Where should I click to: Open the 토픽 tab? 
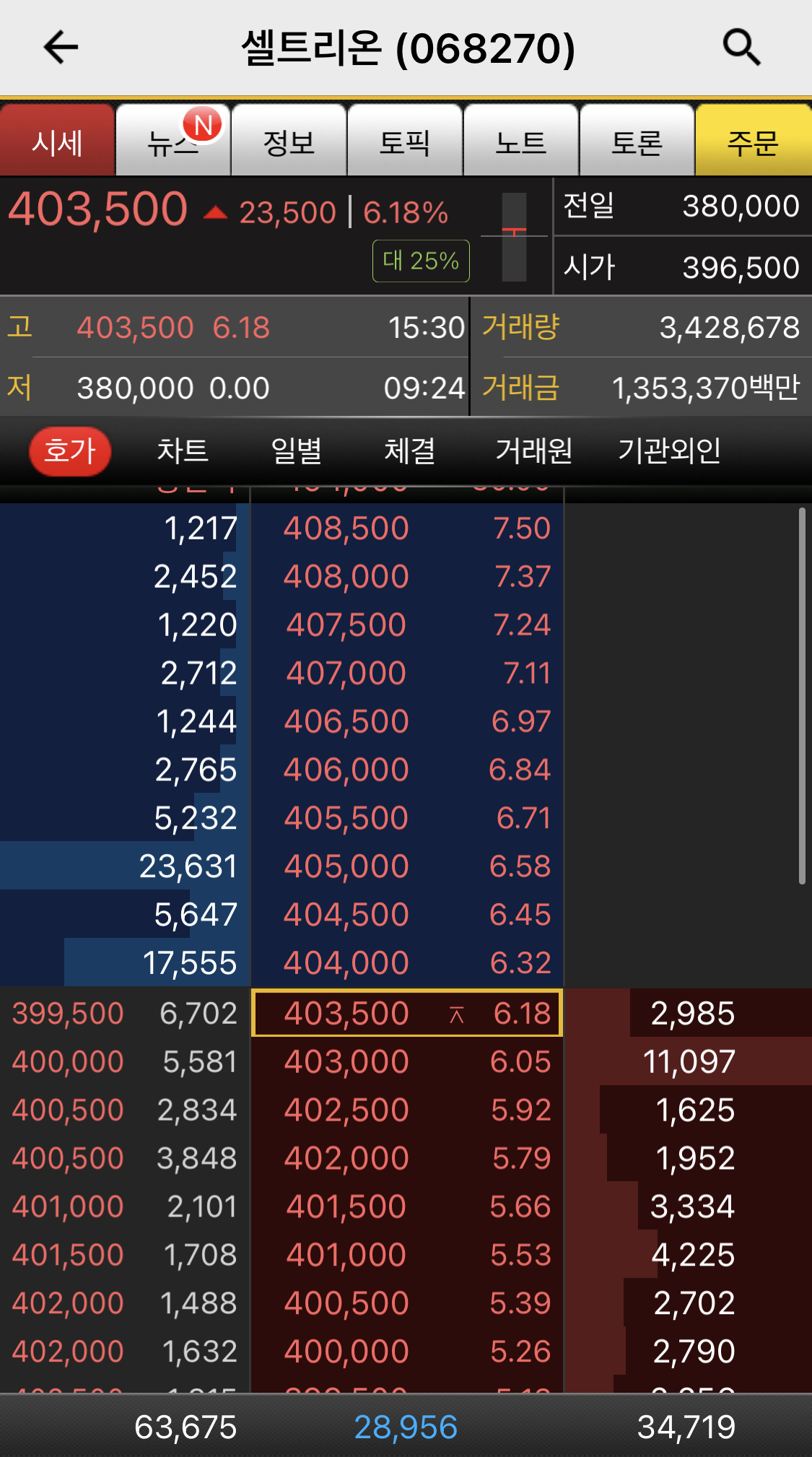(x=405, y=141)
